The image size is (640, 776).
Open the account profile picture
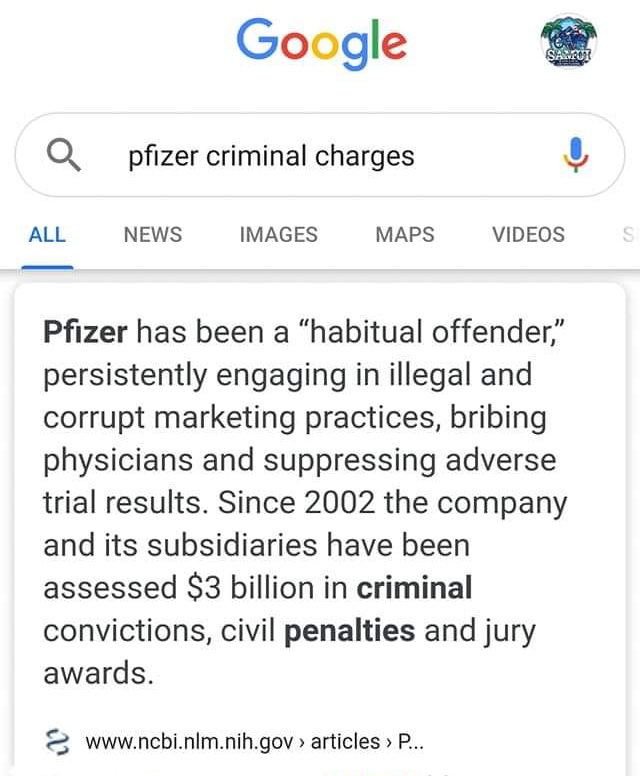[x=569, y=43]
